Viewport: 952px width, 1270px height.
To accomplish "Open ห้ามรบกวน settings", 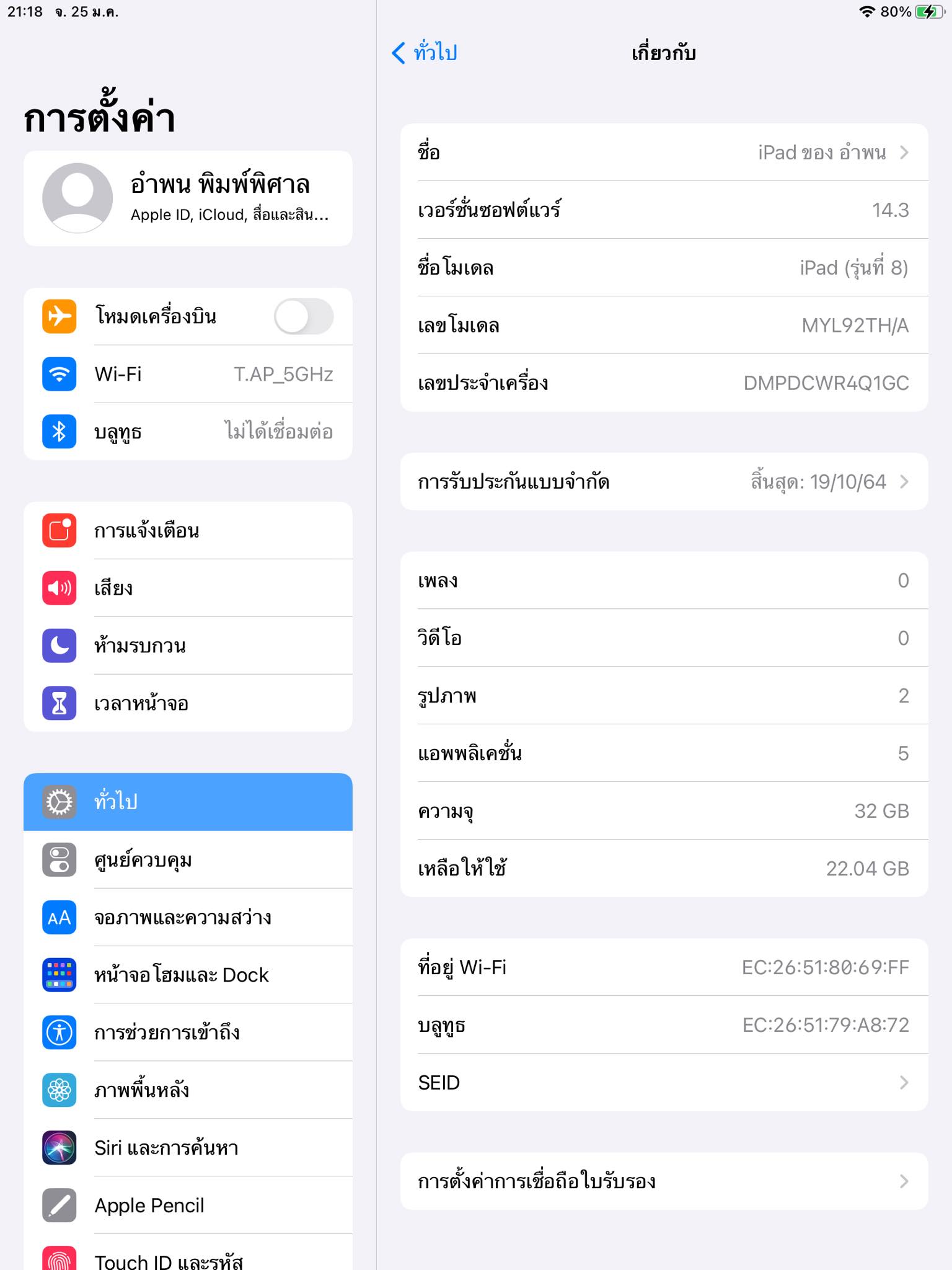I will click(x=188, y=646).
